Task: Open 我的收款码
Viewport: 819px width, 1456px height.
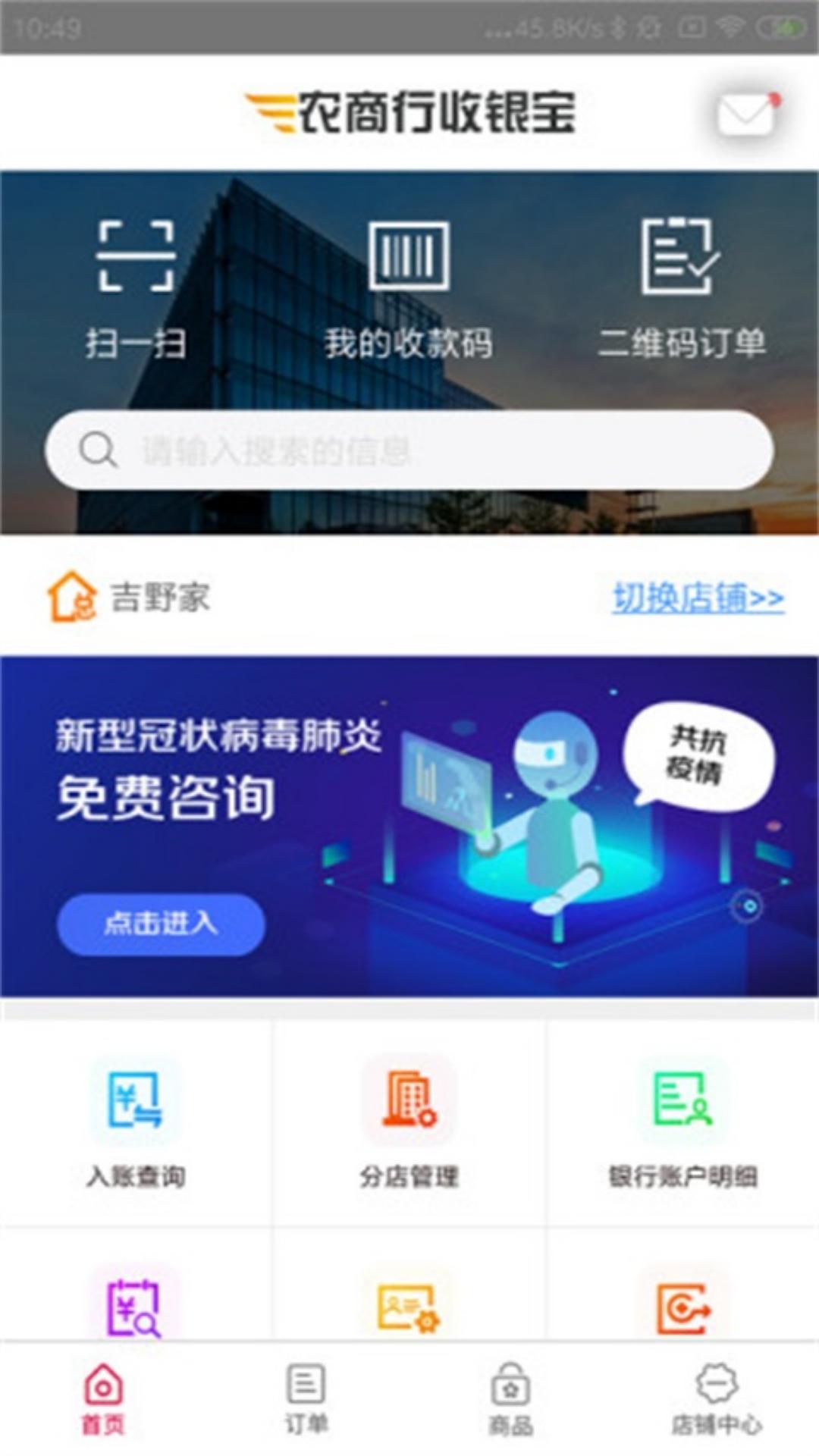Action: 409,290
